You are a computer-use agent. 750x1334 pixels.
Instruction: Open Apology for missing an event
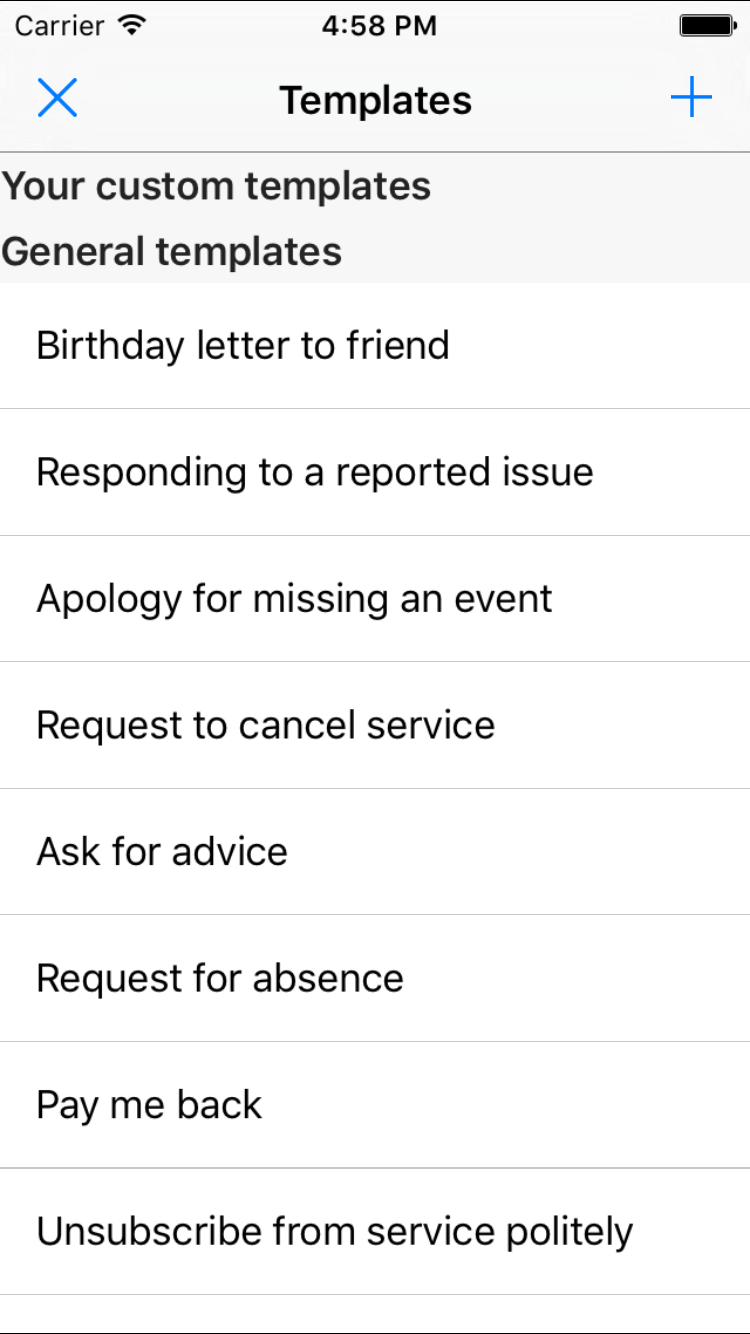pyautogui.click(x=375, y=598)
